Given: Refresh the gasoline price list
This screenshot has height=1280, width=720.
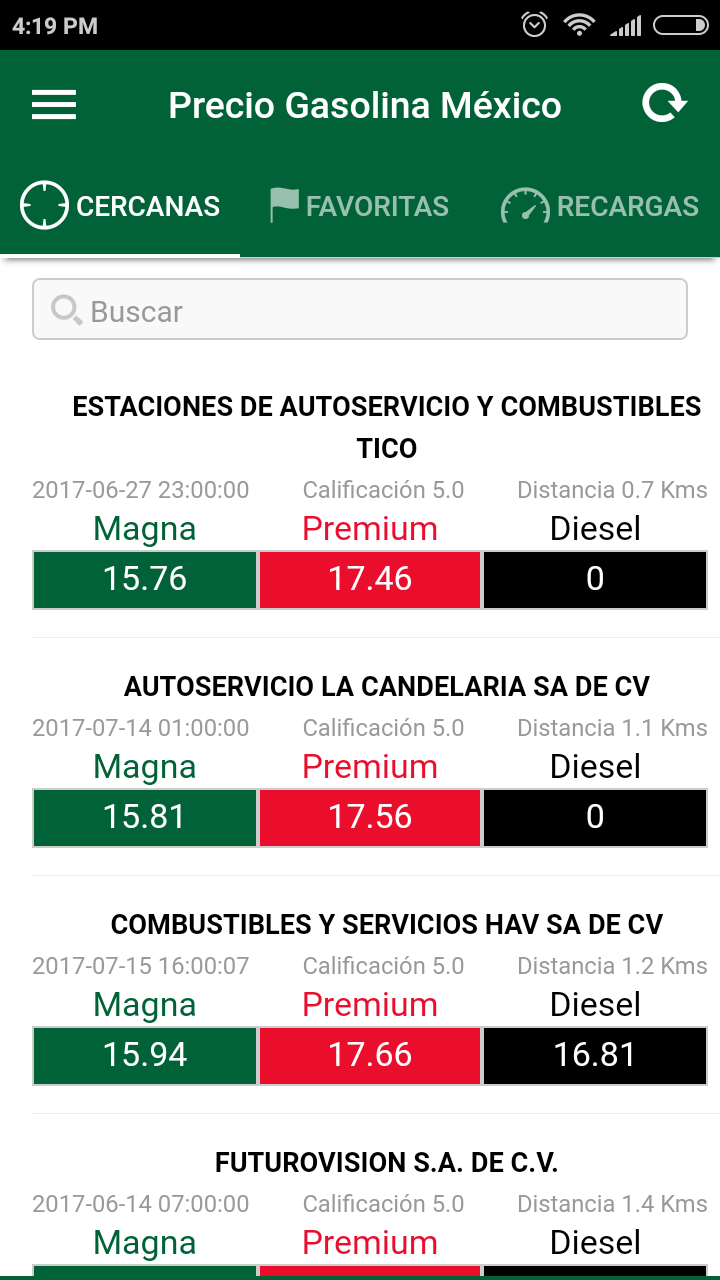Looking at the screenshot, I should (x=664, y=104).
